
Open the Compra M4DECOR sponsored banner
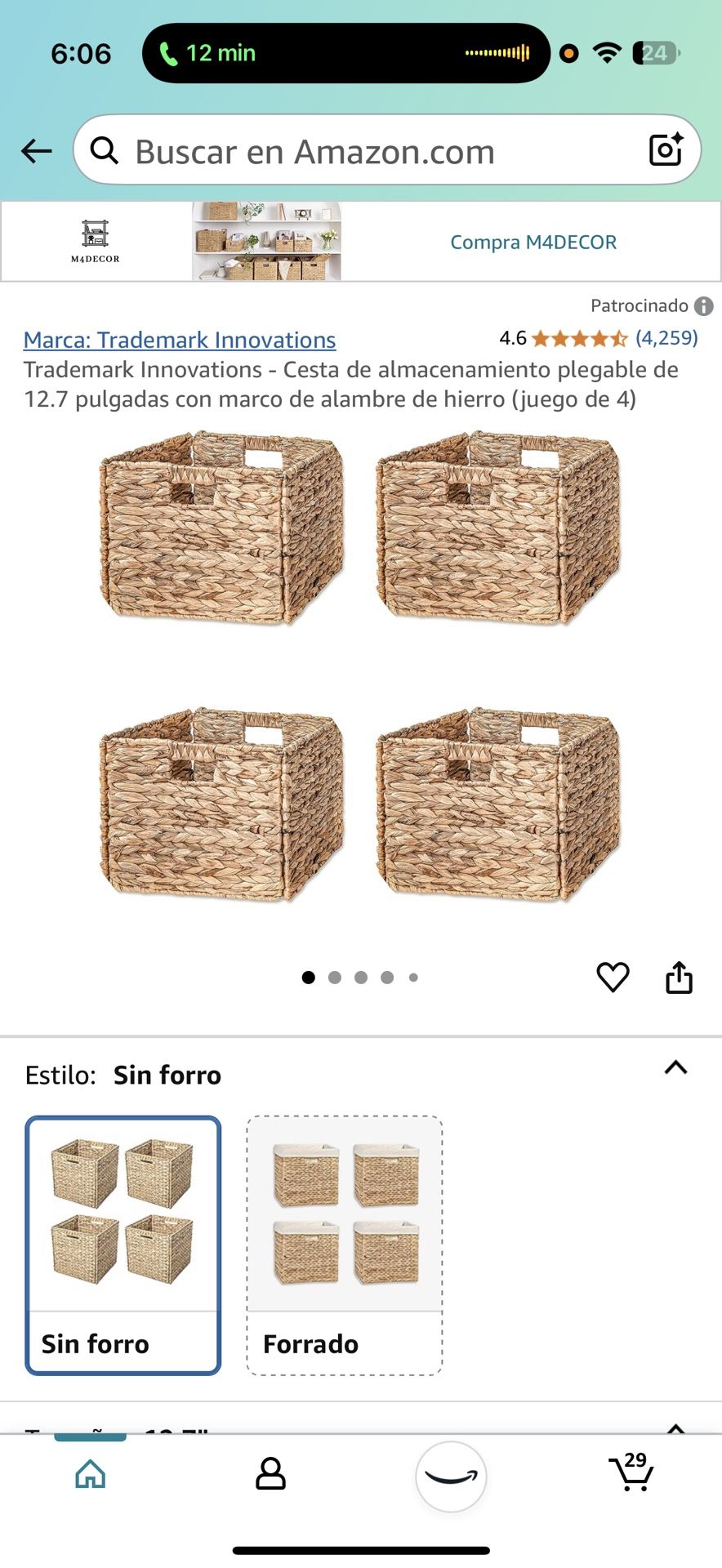click(533, 242)
